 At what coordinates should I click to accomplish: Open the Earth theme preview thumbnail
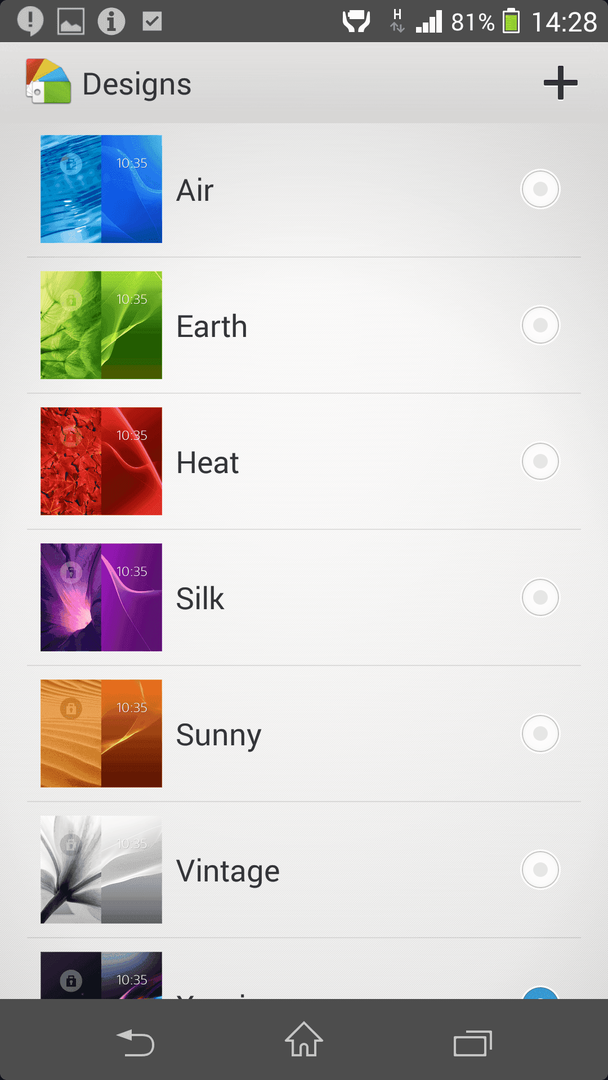101,325
